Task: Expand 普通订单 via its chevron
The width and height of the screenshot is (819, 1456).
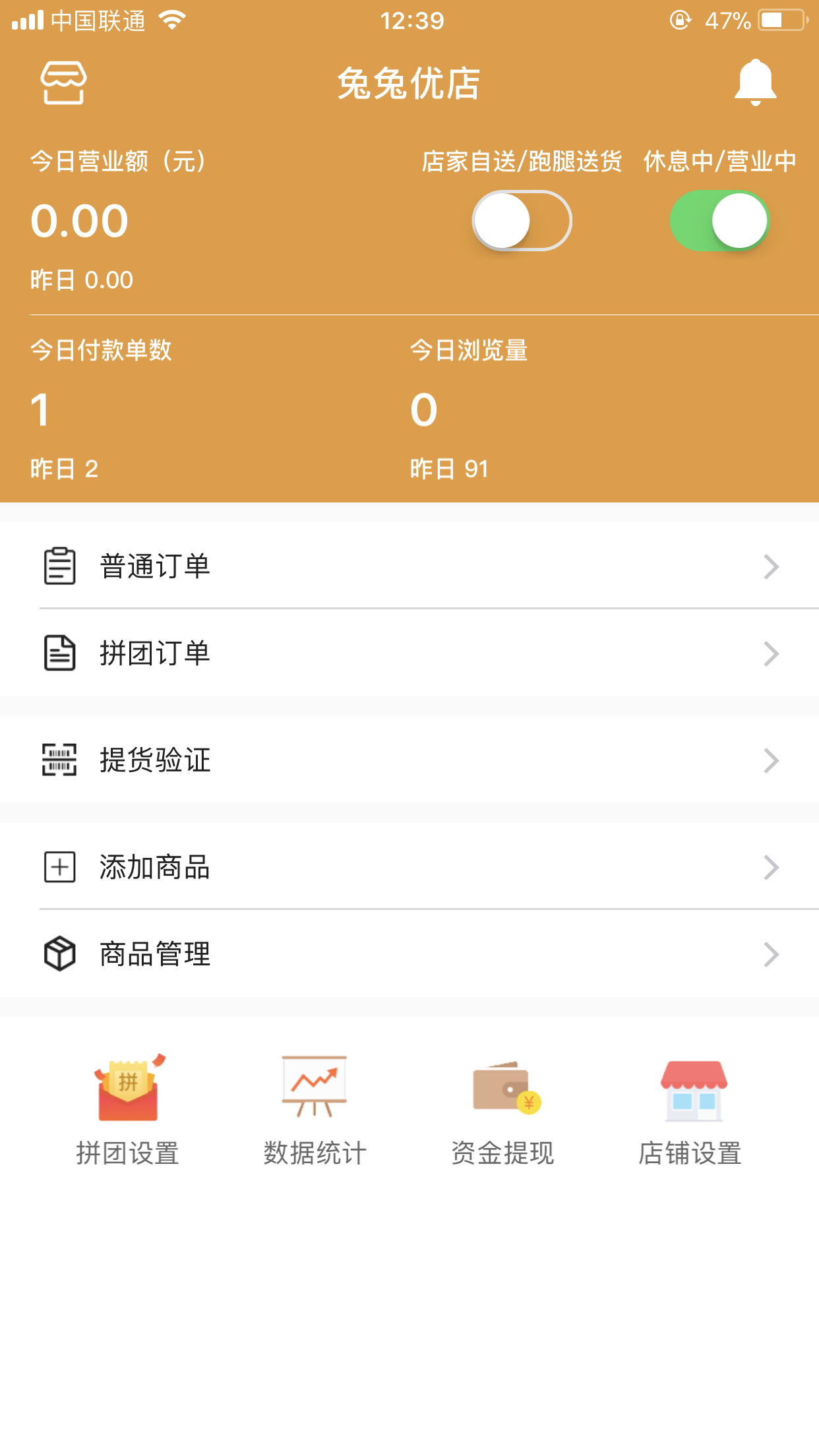Action: pyautogui.click(x=772, y=566)
